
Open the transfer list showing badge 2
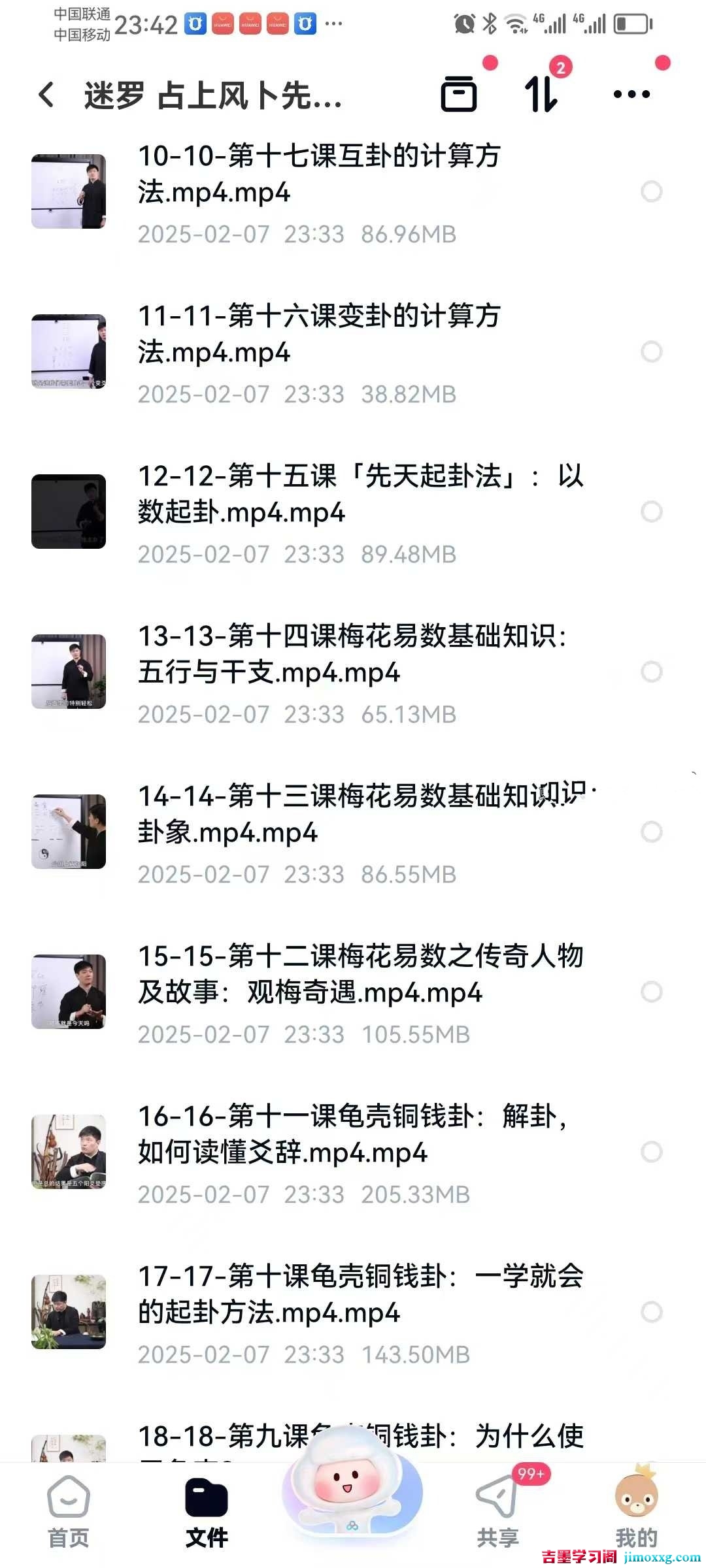(541, 94)
